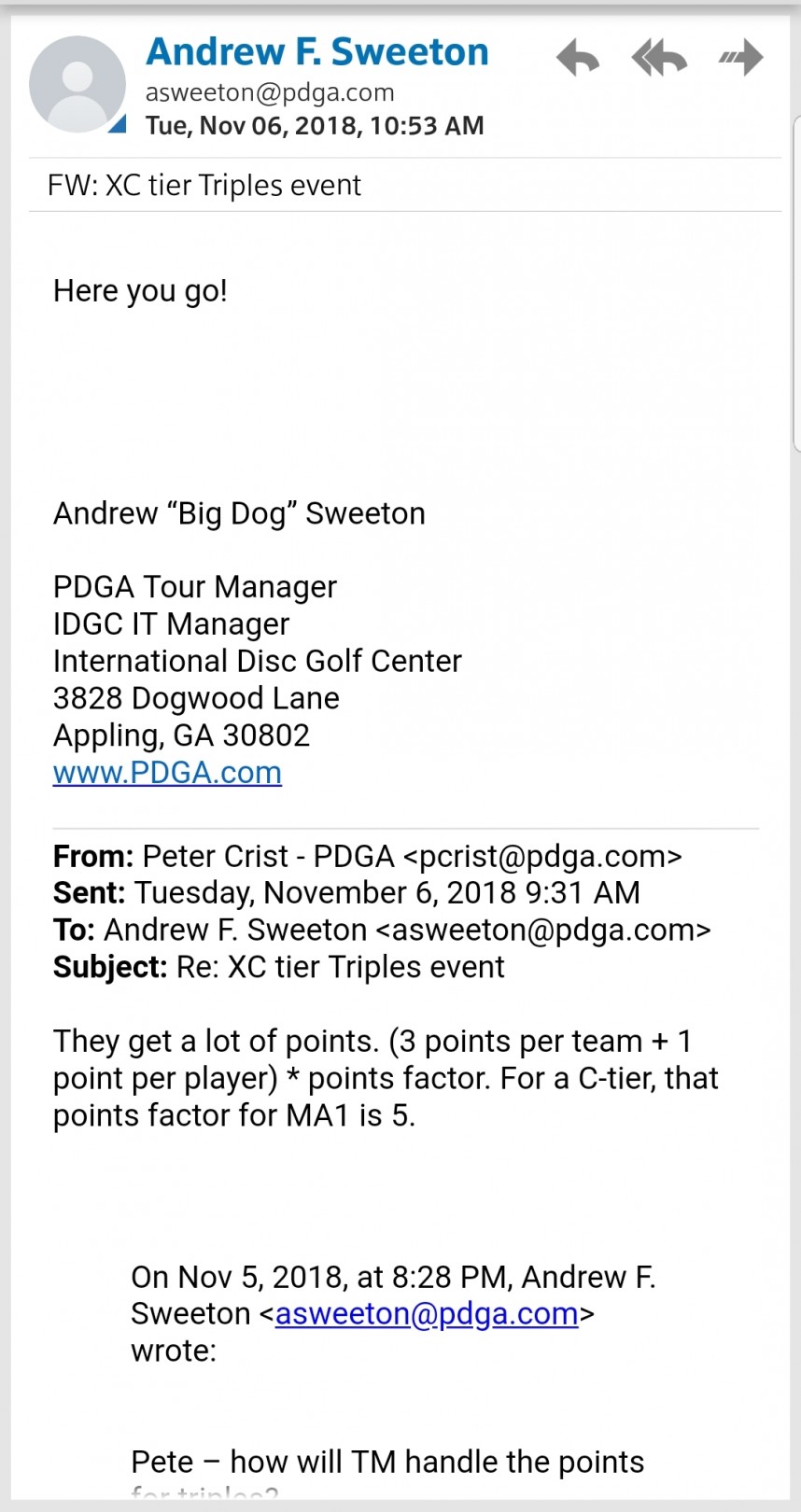Reply all to this email
This screenshot has width=801, height=1512.
tap(659, 58)
